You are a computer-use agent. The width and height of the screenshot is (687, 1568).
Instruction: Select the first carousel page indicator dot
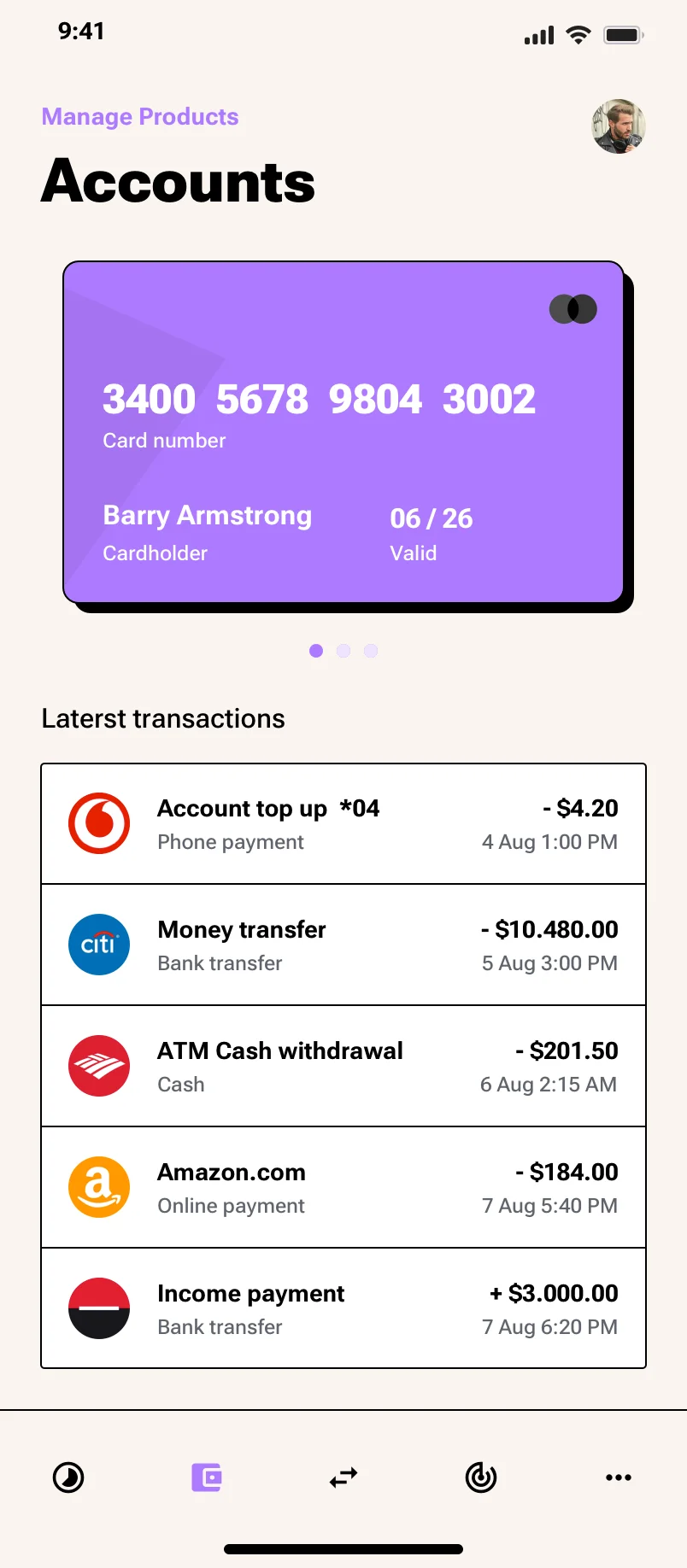pos(315,650)
